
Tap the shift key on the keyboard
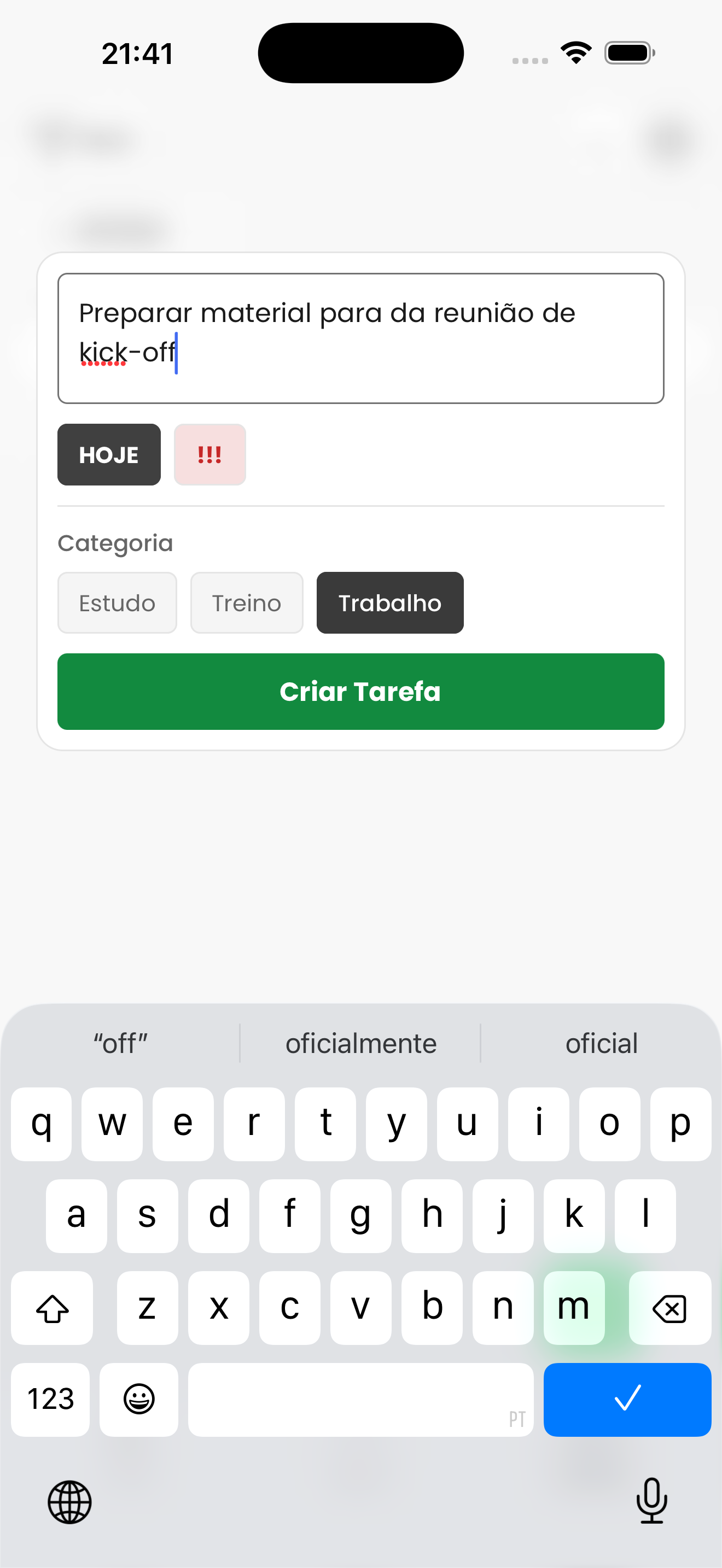click(51, 1307)
